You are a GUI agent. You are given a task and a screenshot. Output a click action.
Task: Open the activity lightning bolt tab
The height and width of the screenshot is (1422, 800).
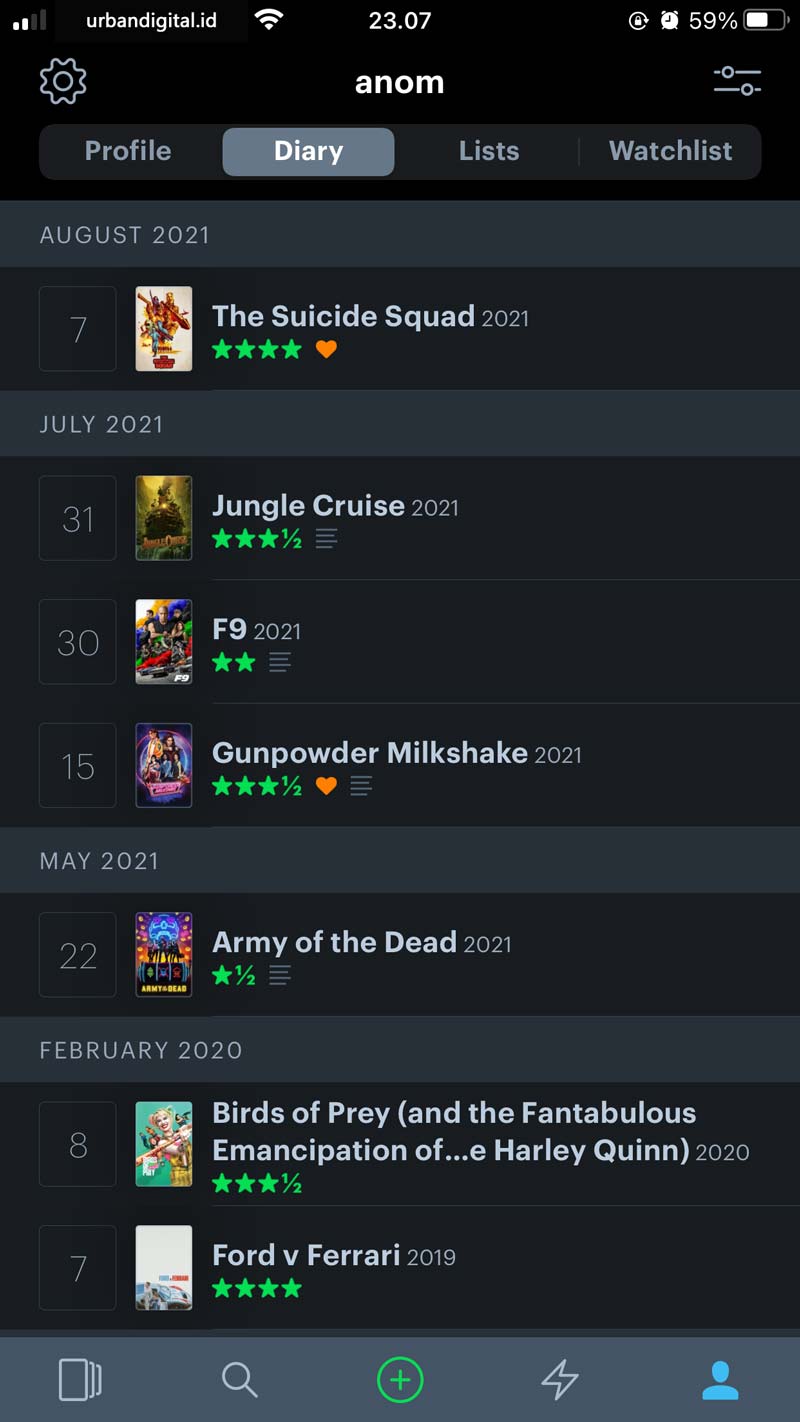tap(560, 1381)
